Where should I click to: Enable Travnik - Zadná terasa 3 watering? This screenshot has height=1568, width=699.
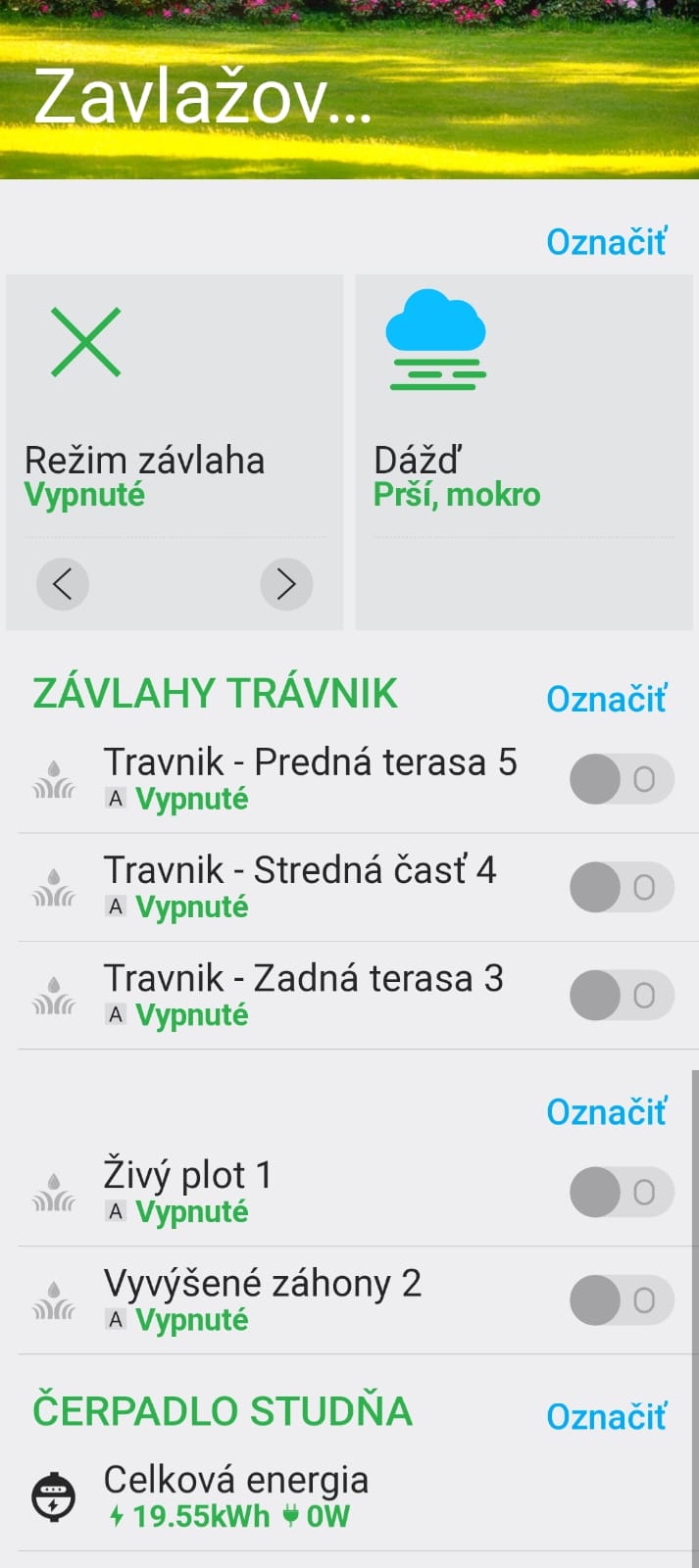coord(622,995)
